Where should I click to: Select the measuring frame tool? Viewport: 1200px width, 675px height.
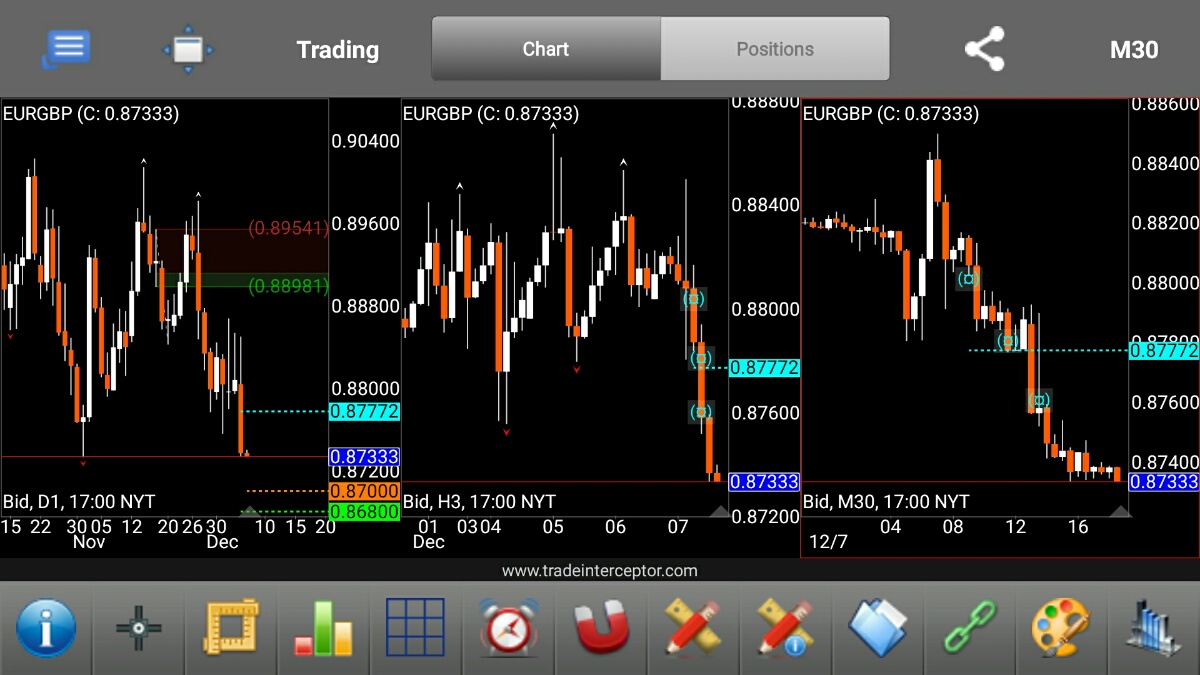click(231, 629)
